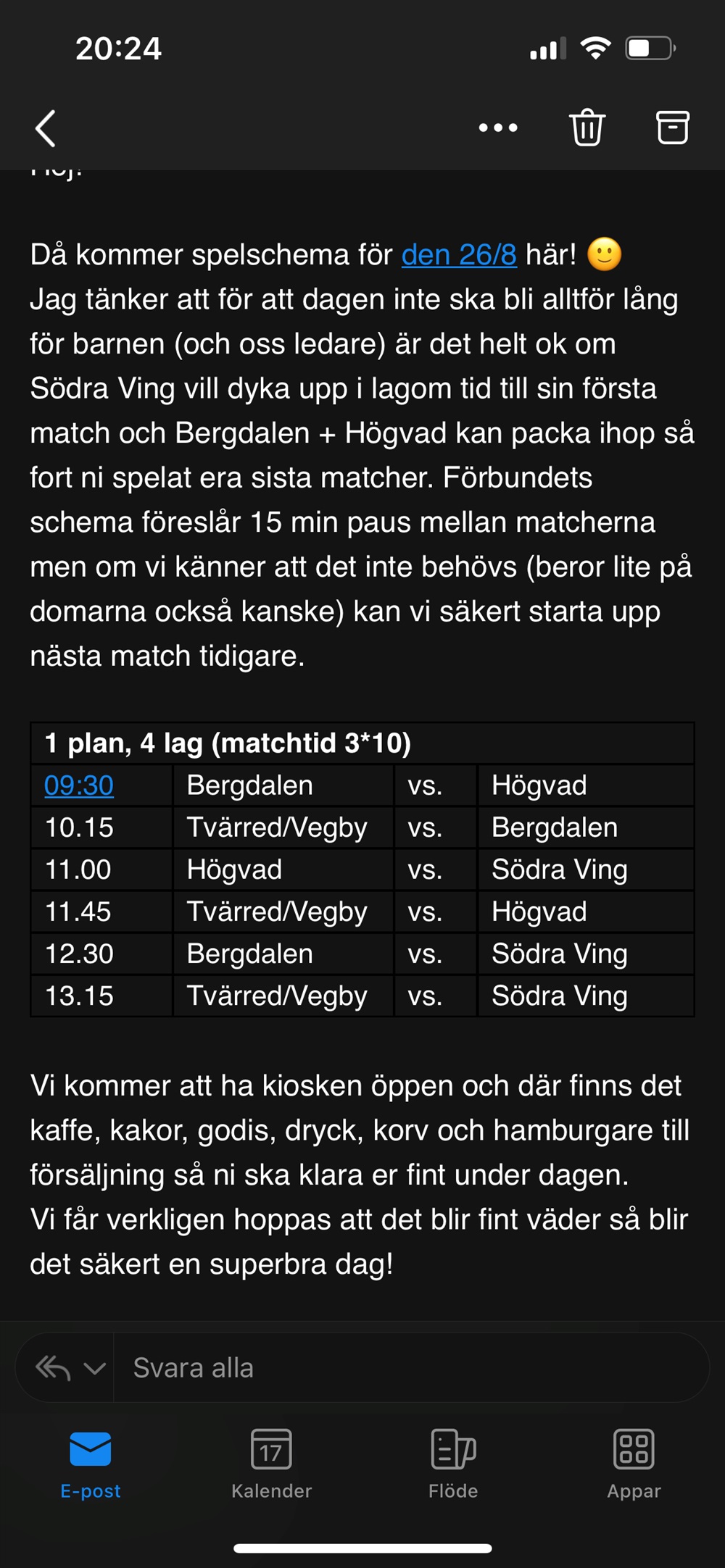
Task: Tap the reply-all arrow icon
Action: tap(53, 1368)
